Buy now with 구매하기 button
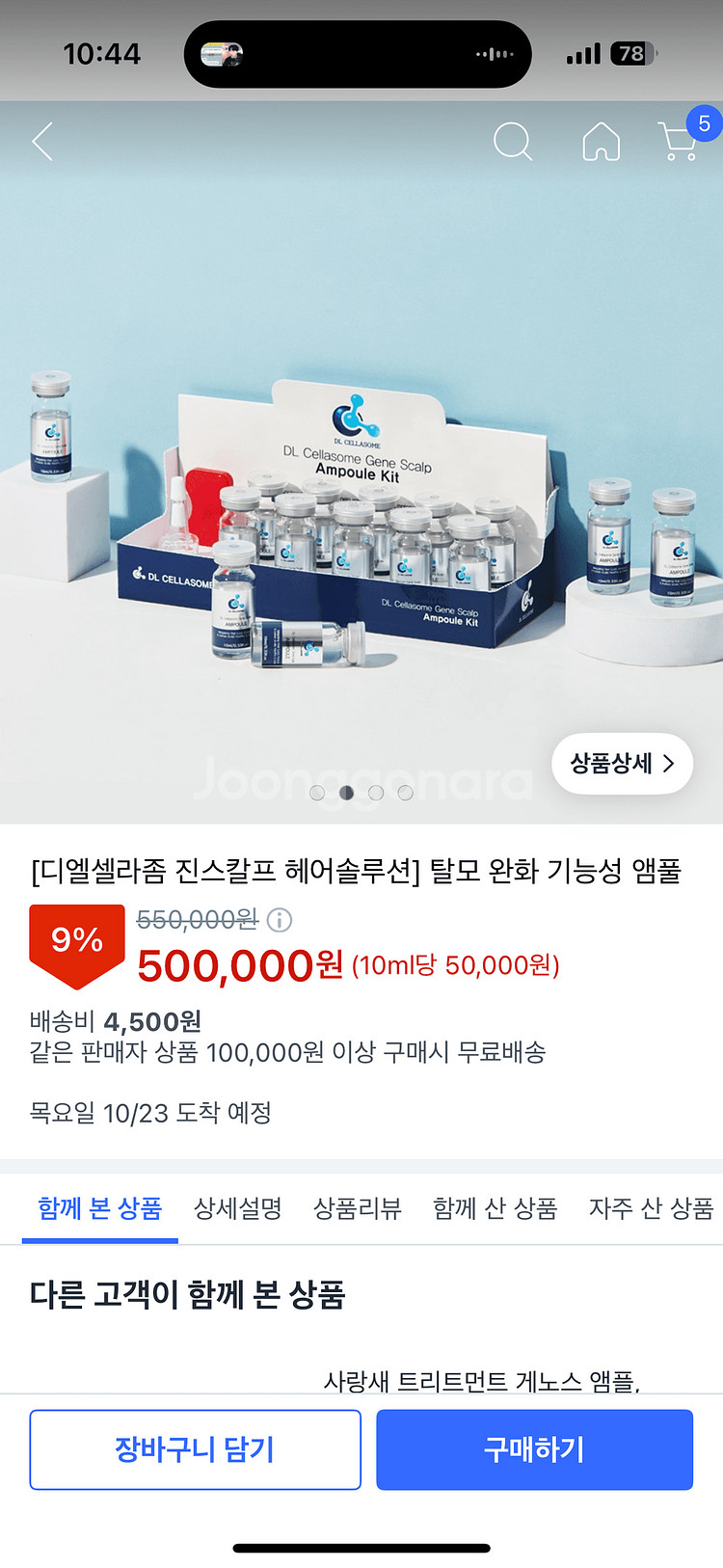723x1568 pixels. tap(534, 1449)
